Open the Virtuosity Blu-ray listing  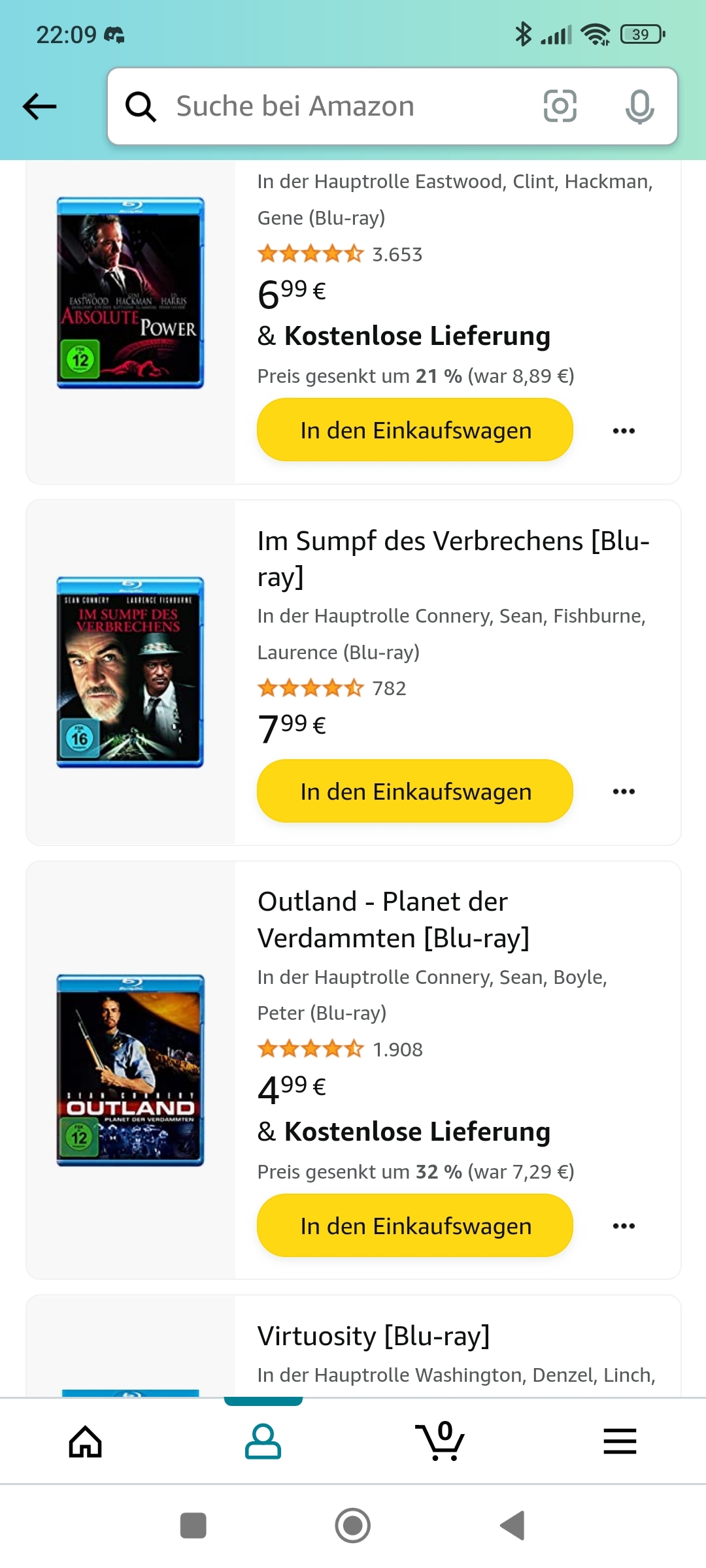click(373, 1336)
